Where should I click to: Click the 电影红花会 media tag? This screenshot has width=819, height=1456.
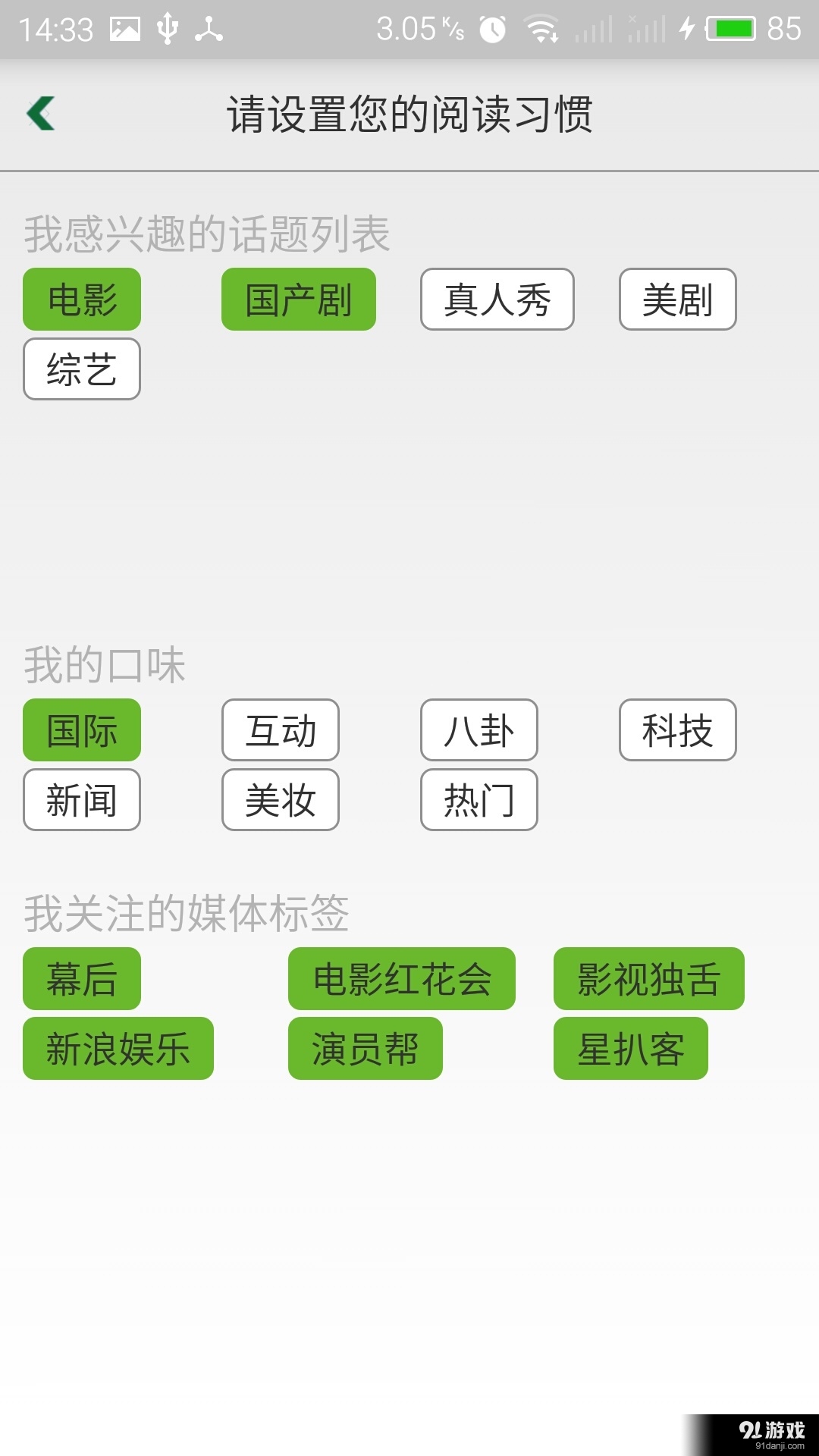[x=401, y=979]
